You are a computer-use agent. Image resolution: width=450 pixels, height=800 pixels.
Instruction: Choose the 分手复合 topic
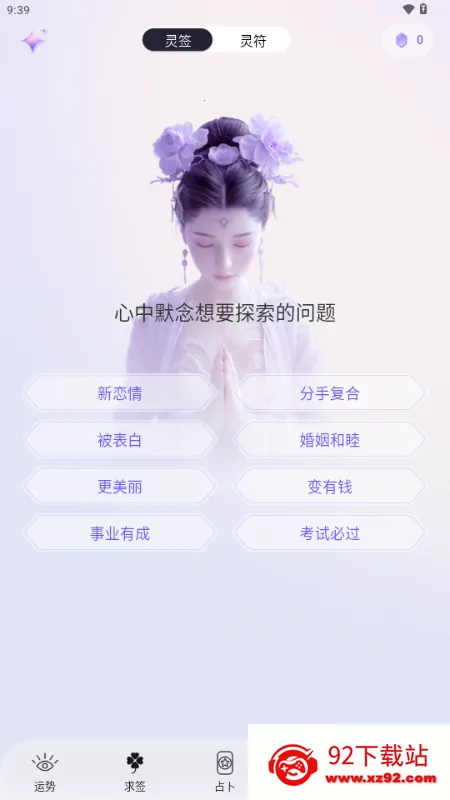click(x=330, y=393)
